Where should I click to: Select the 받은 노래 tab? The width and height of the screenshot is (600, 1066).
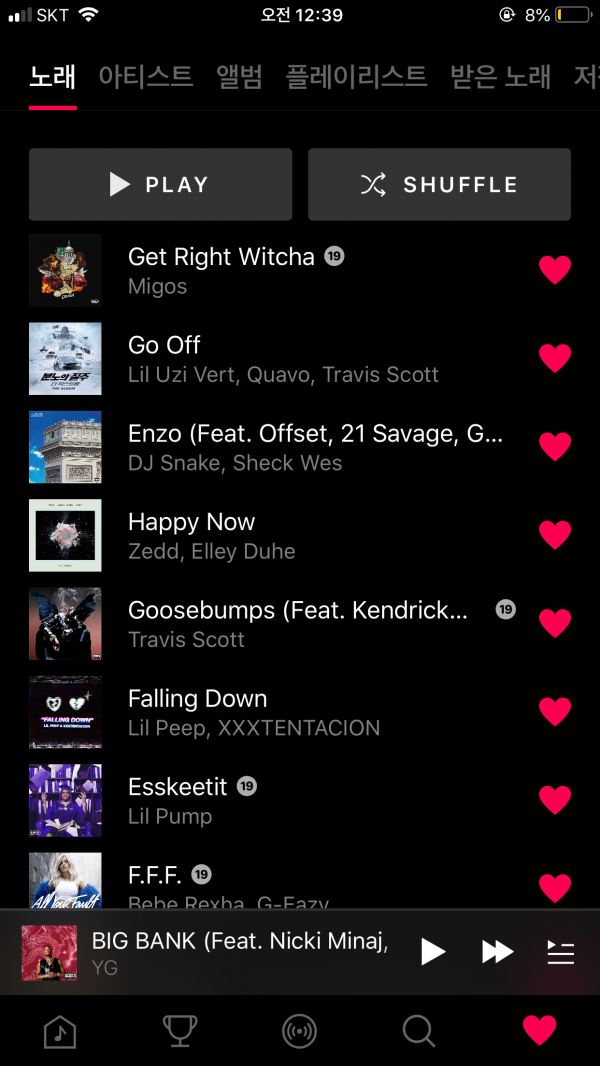click(x=500, y=76)
